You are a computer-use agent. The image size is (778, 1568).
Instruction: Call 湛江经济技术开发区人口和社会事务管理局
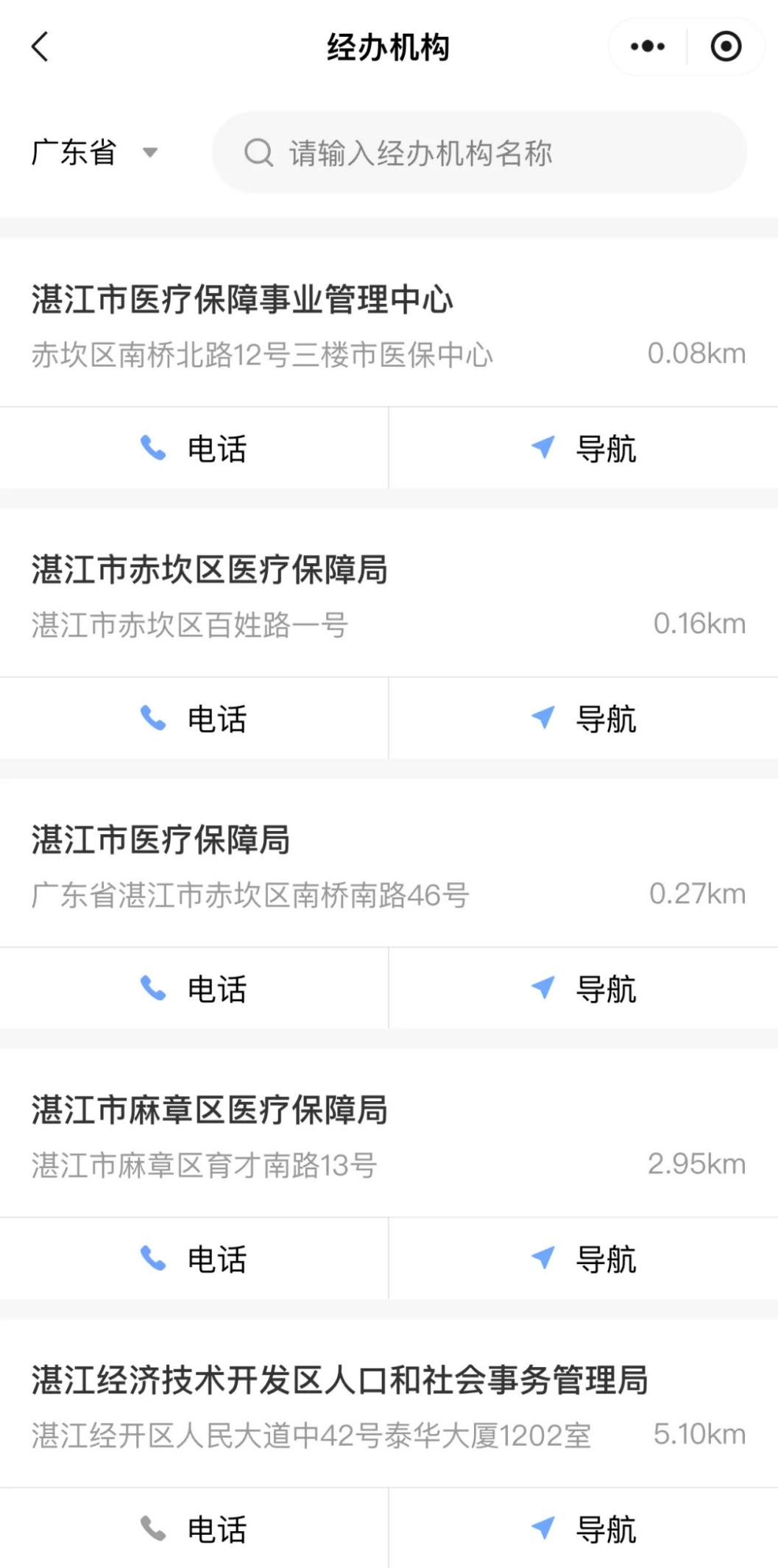click(194, 1528)
